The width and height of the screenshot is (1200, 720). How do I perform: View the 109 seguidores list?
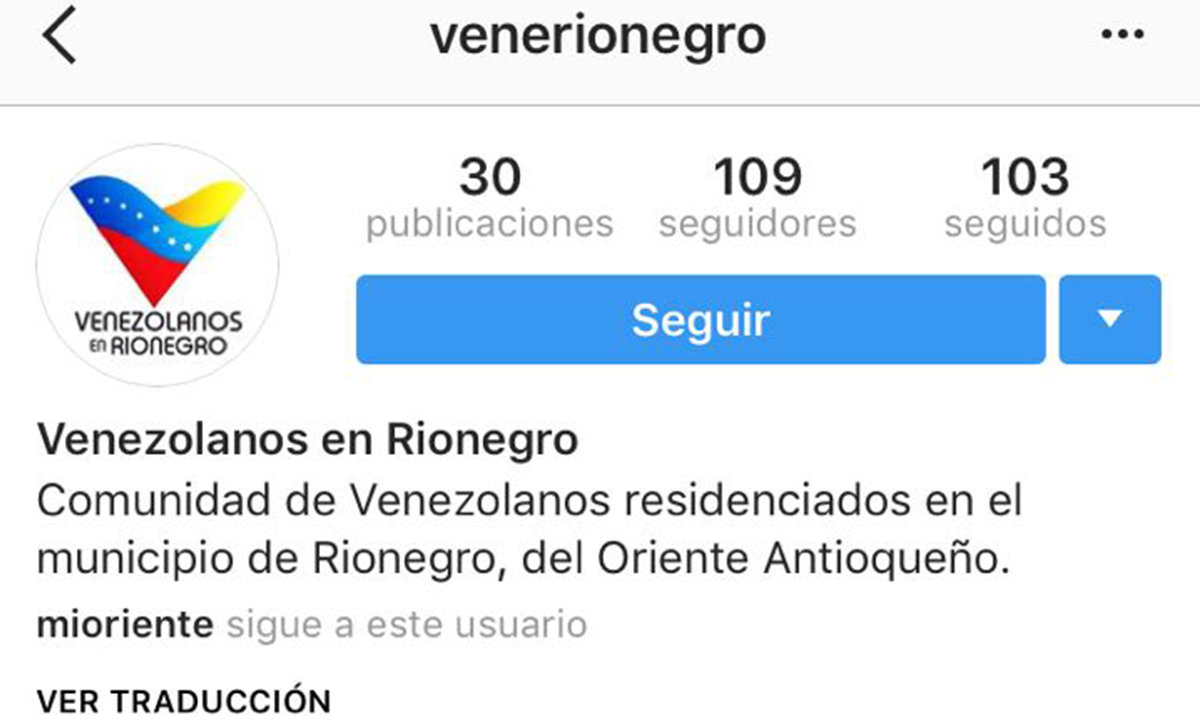tap(757, 200)
